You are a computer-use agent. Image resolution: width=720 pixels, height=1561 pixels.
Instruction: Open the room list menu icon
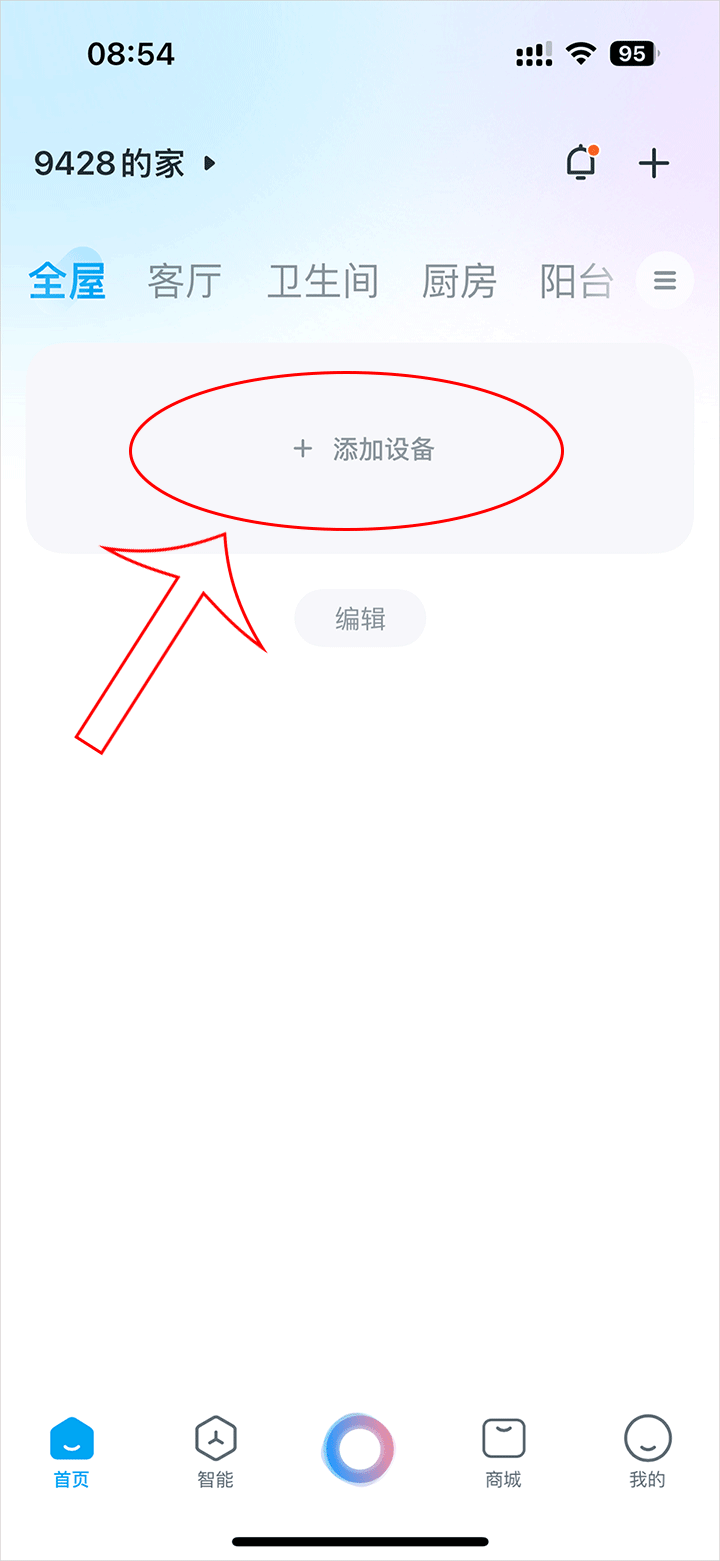665,281
